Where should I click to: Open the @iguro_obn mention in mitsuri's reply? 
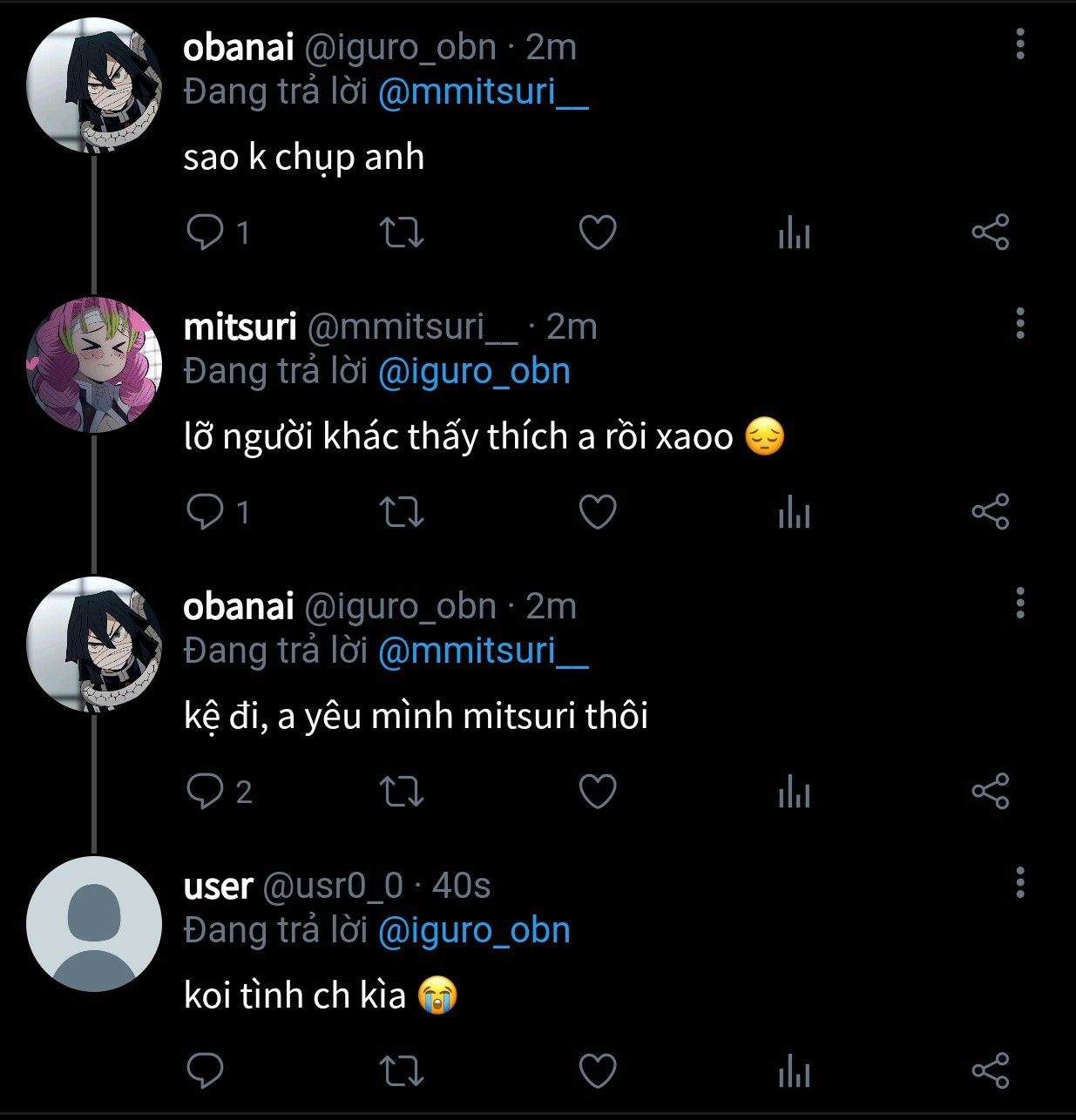pos(474,372)
